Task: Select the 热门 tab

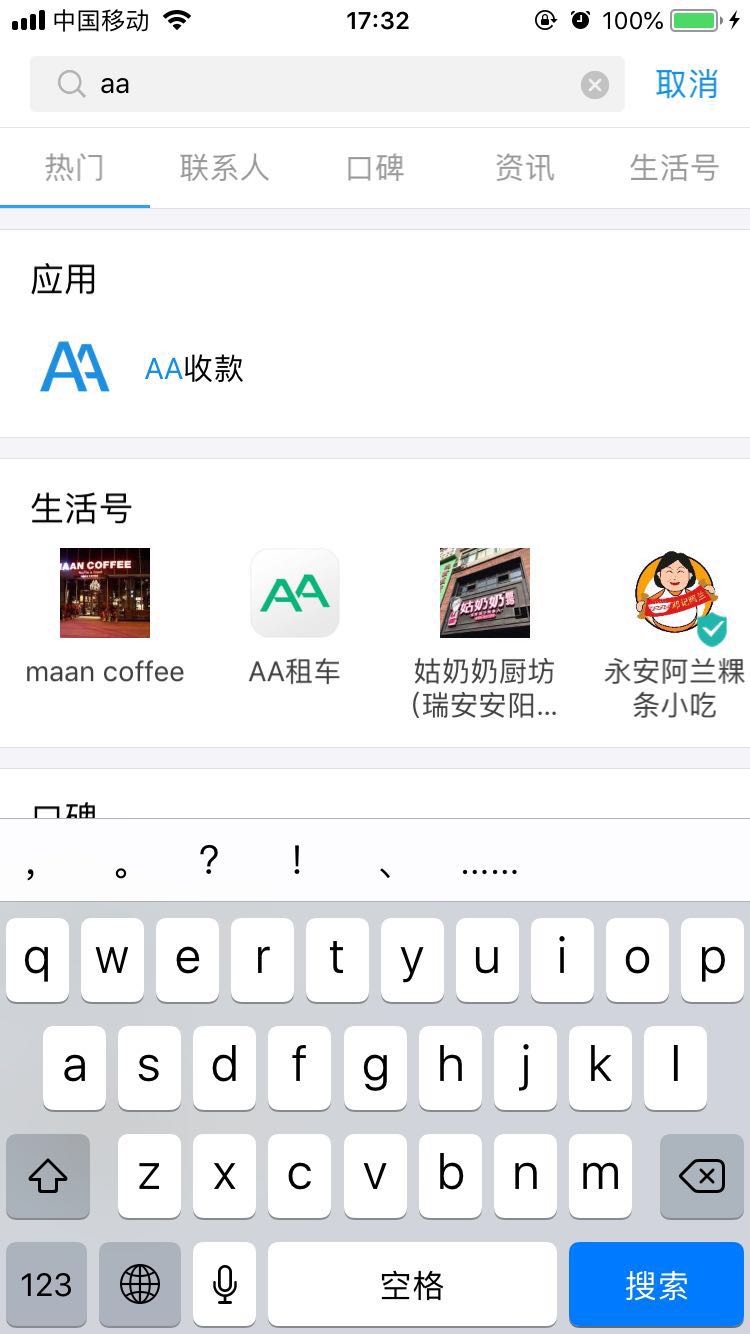Action: (x=75, y=168)
